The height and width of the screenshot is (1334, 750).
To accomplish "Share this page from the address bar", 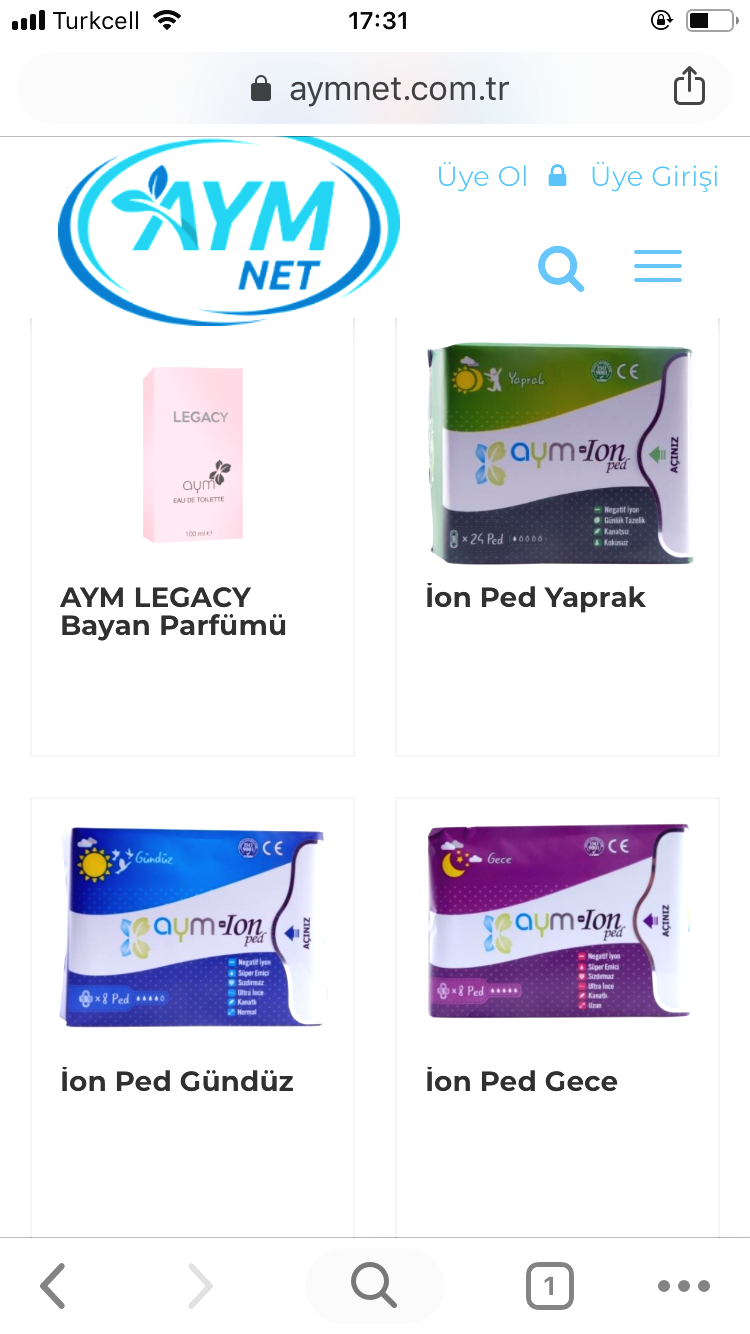I will (x=689, y=87).
